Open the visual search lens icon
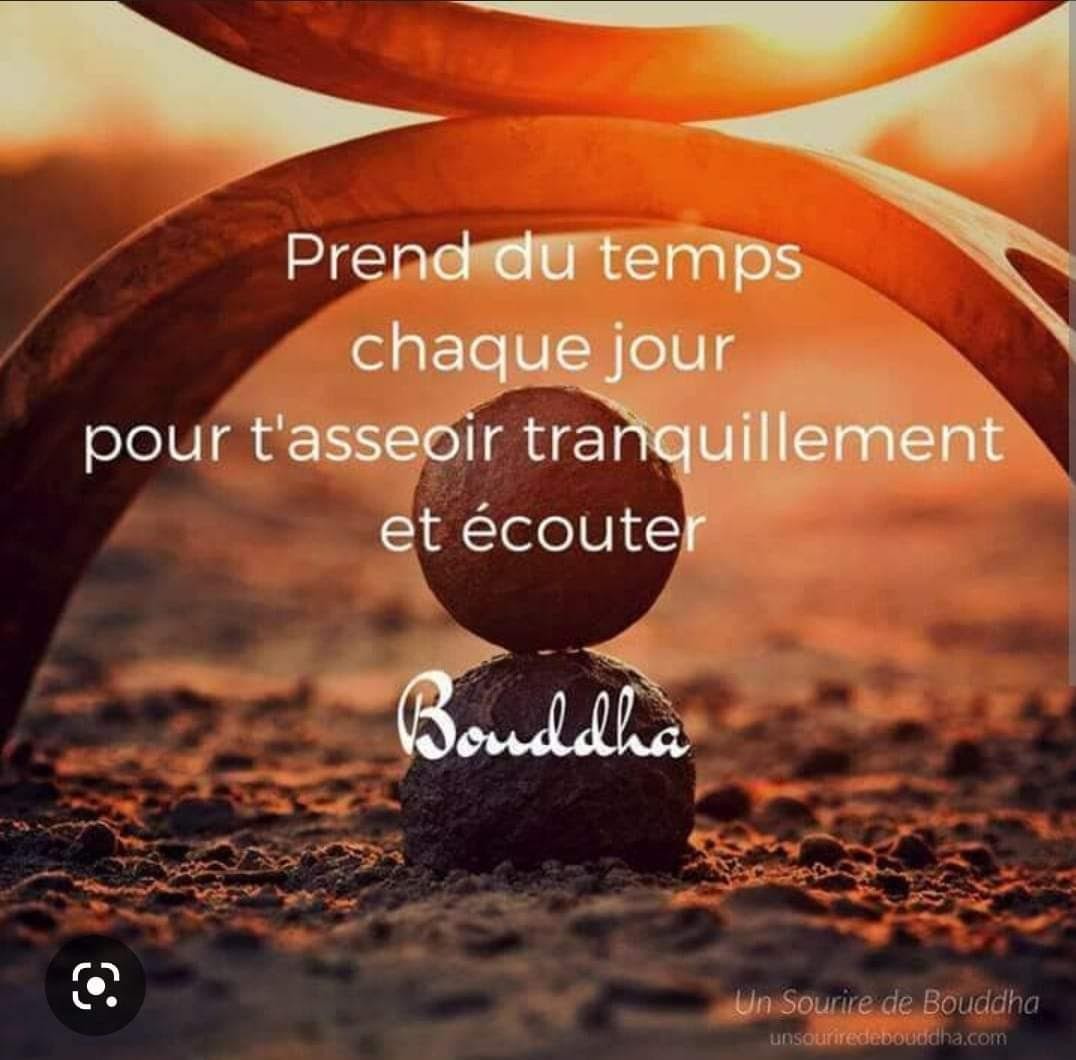The image size is (1076, 1060). coord(95,985)
